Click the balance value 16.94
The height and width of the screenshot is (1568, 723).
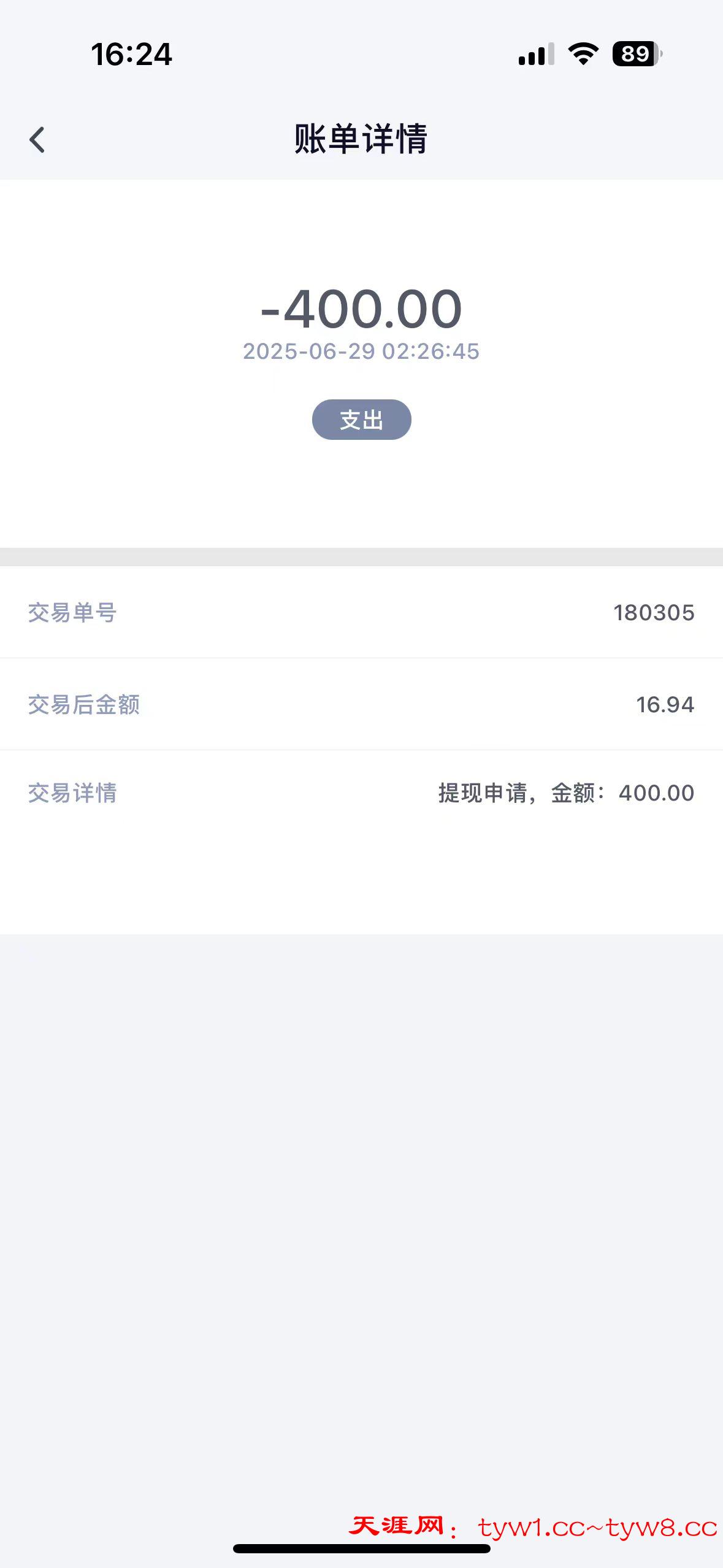tap(666, 705)
